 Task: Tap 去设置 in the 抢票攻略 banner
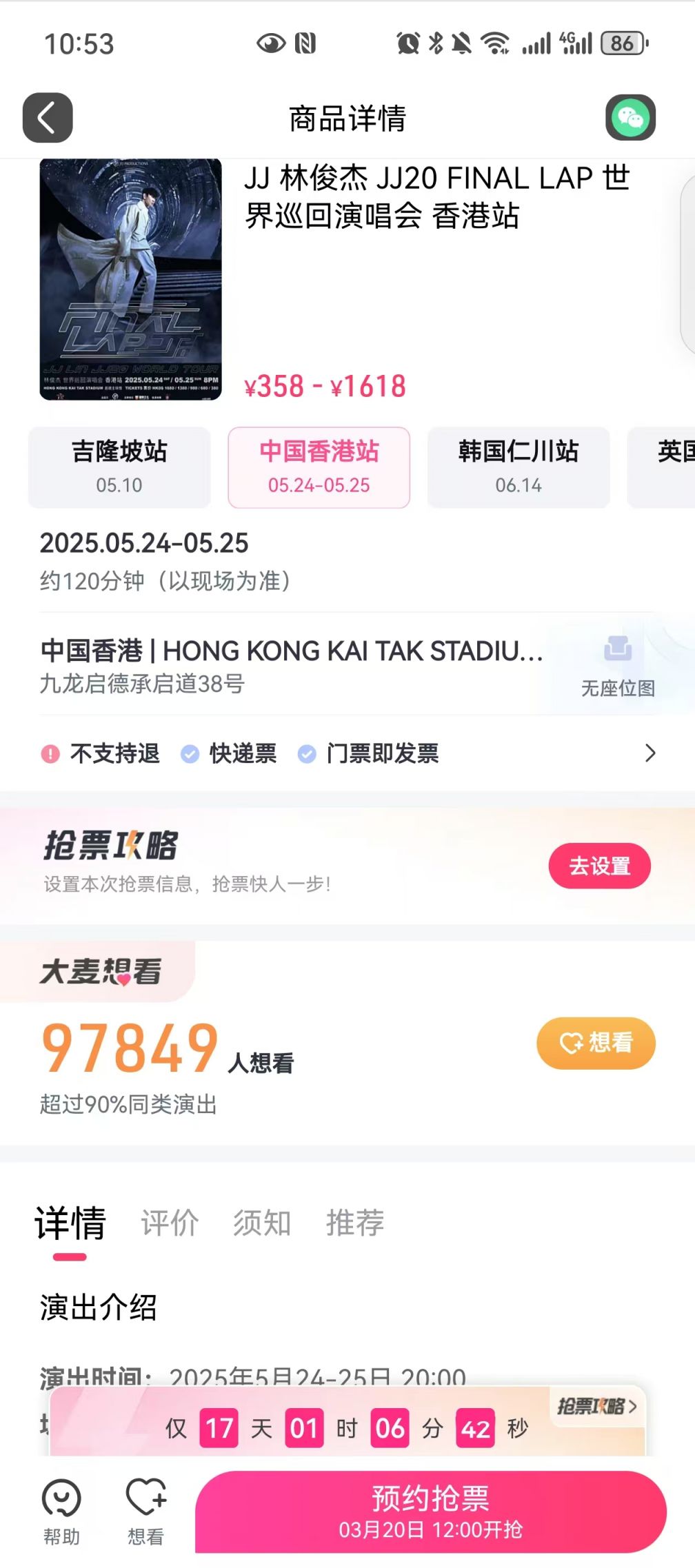coord(599,866)
